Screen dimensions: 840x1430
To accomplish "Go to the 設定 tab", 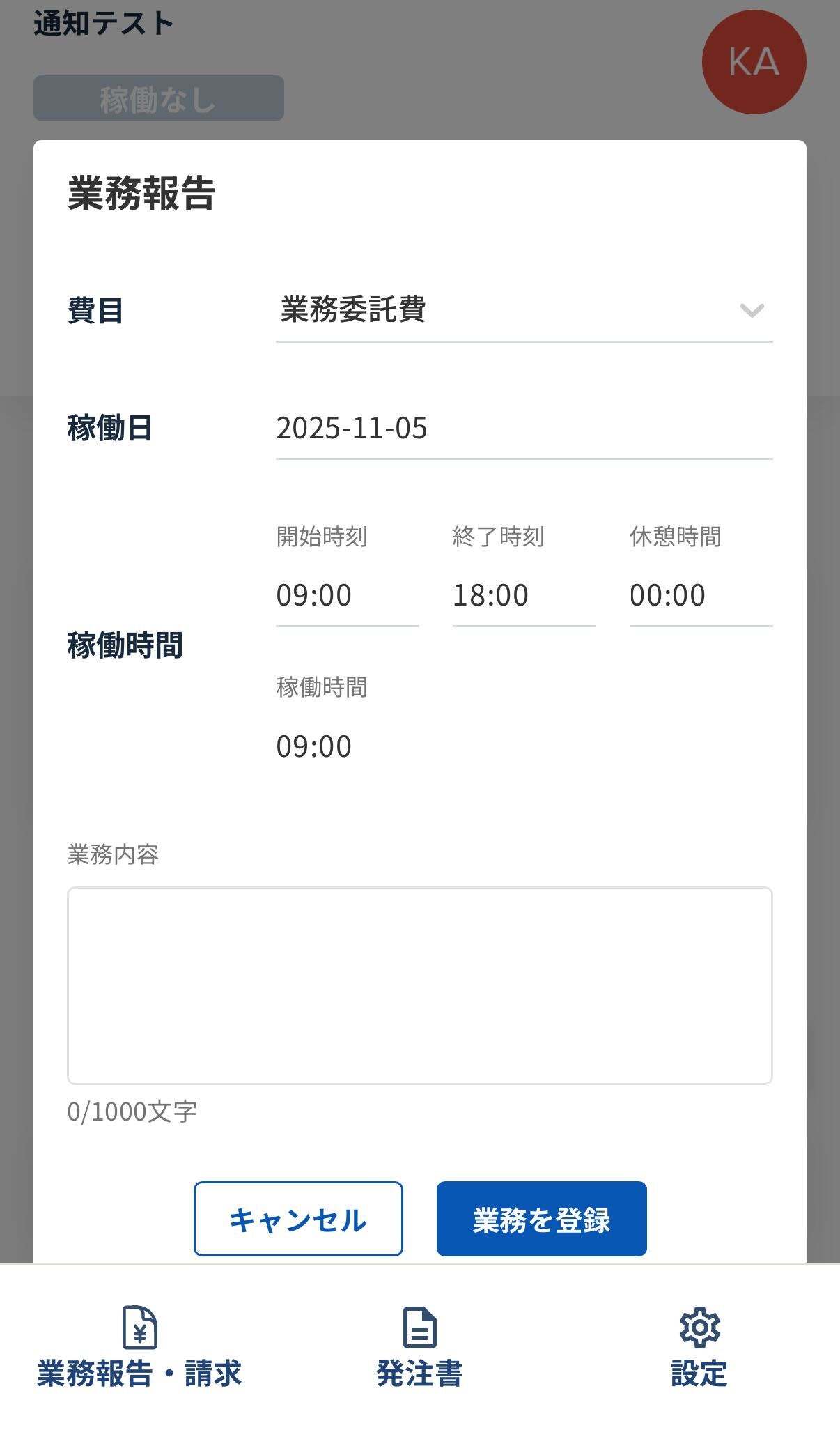I will click(x=699, y=1346).
